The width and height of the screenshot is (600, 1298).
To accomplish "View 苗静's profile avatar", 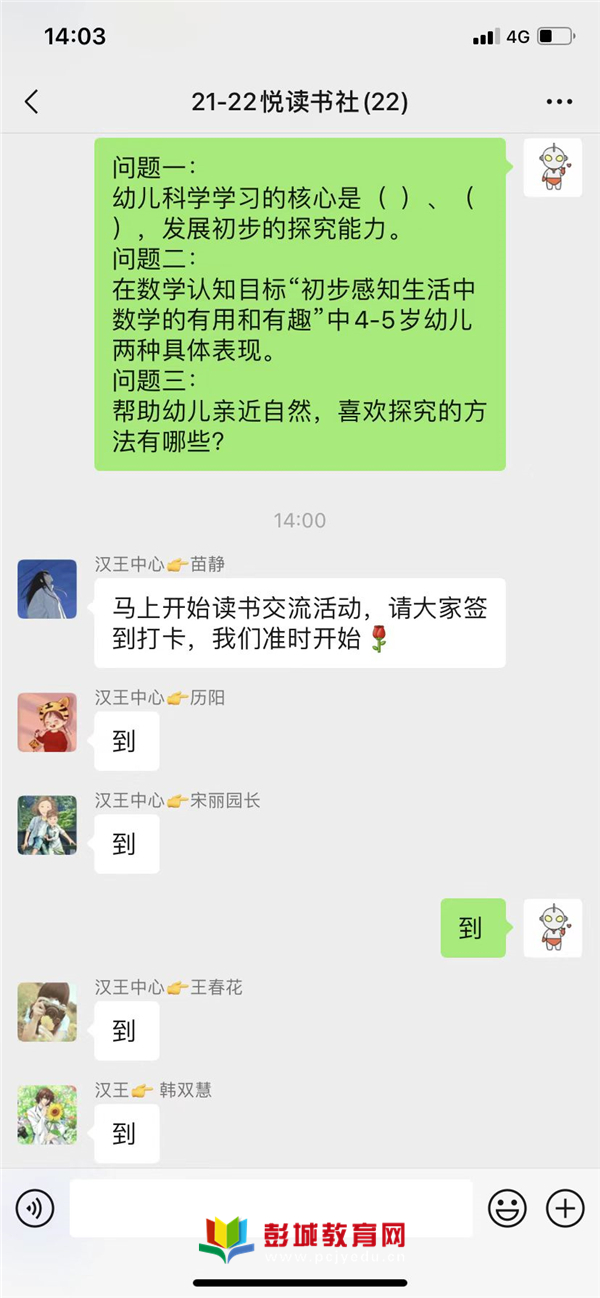I will (x=47, y=589).
